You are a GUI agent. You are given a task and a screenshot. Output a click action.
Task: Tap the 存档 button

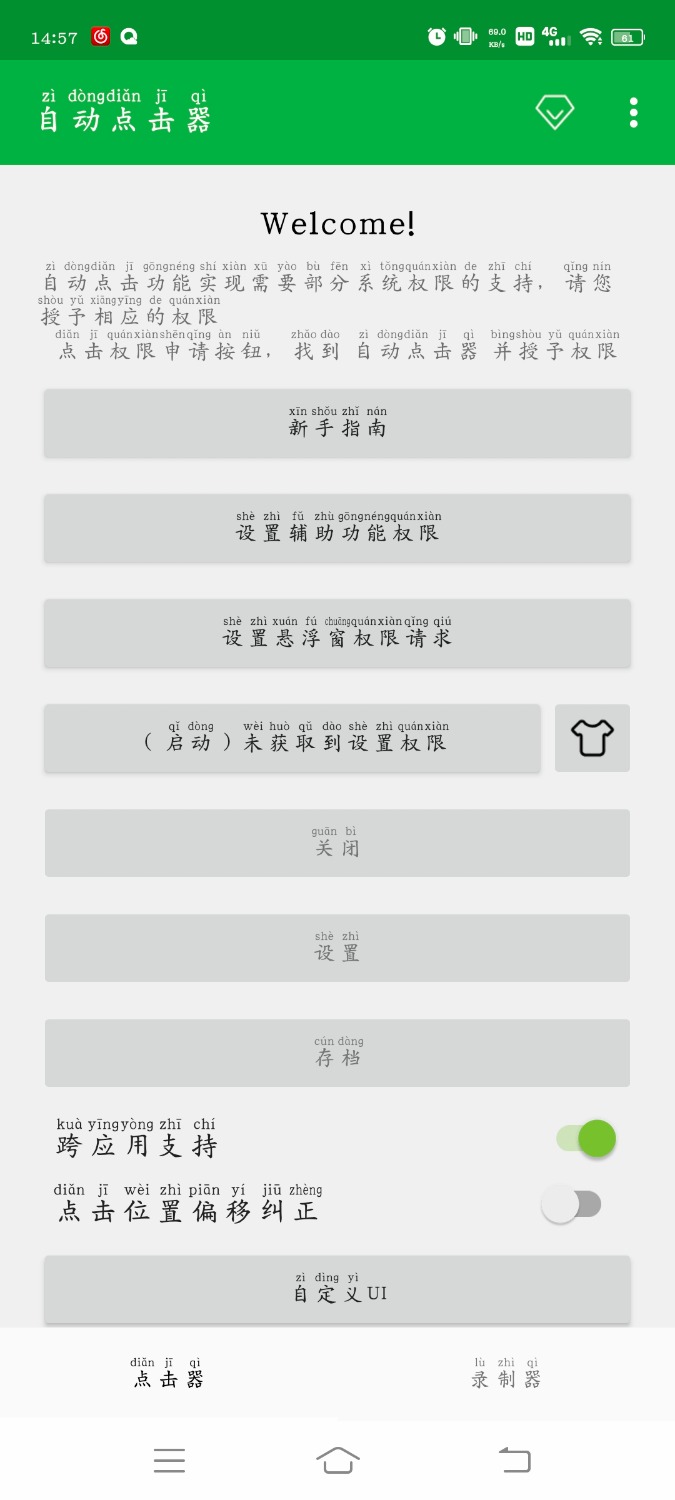tap(337, 1053)
